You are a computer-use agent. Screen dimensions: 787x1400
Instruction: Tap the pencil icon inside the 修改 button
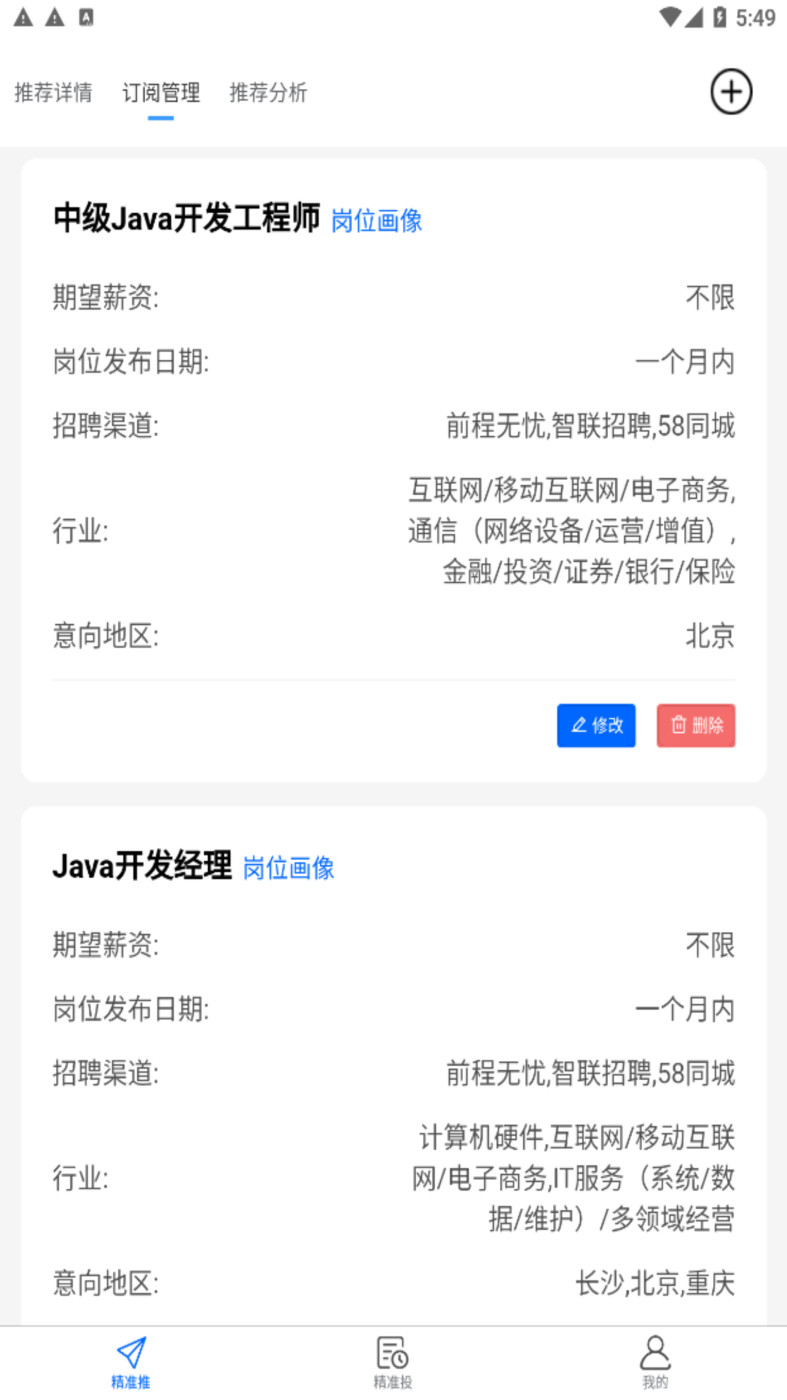click(578, 725)
